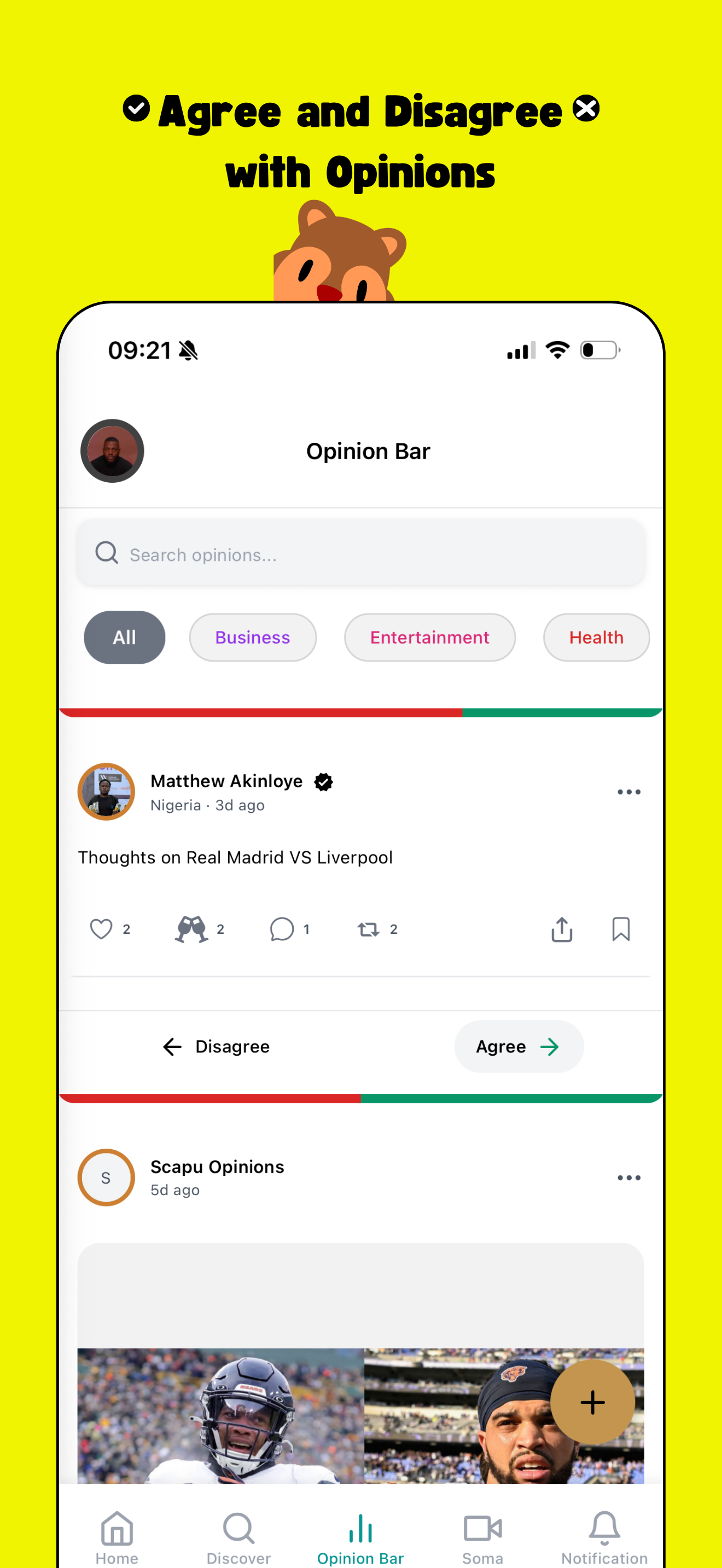Screen dimensions: 722x1568
Task: Bookmark Matthew Akinloye's post
Action: point(620,929)
